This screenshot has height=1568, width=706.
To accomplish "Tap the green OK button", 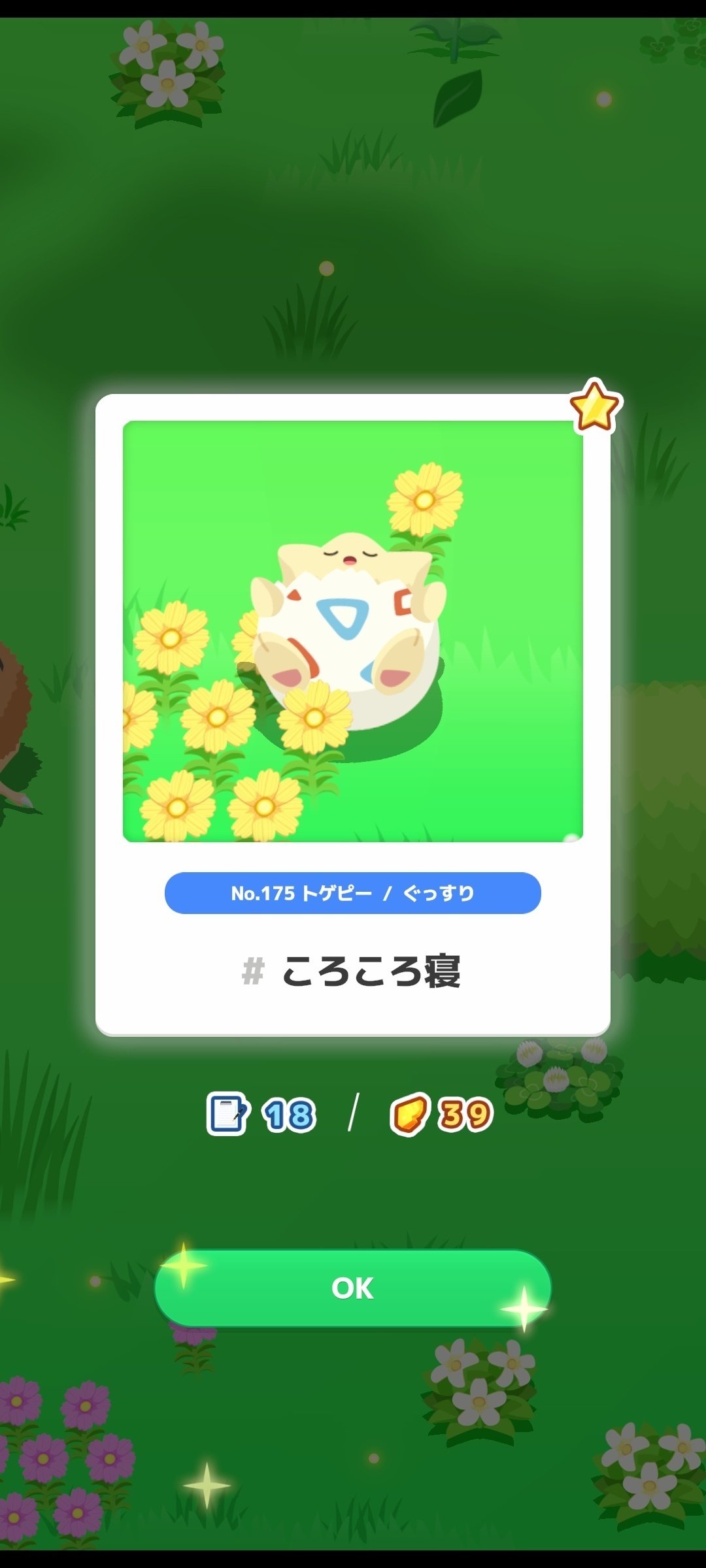I will 353,1288.
